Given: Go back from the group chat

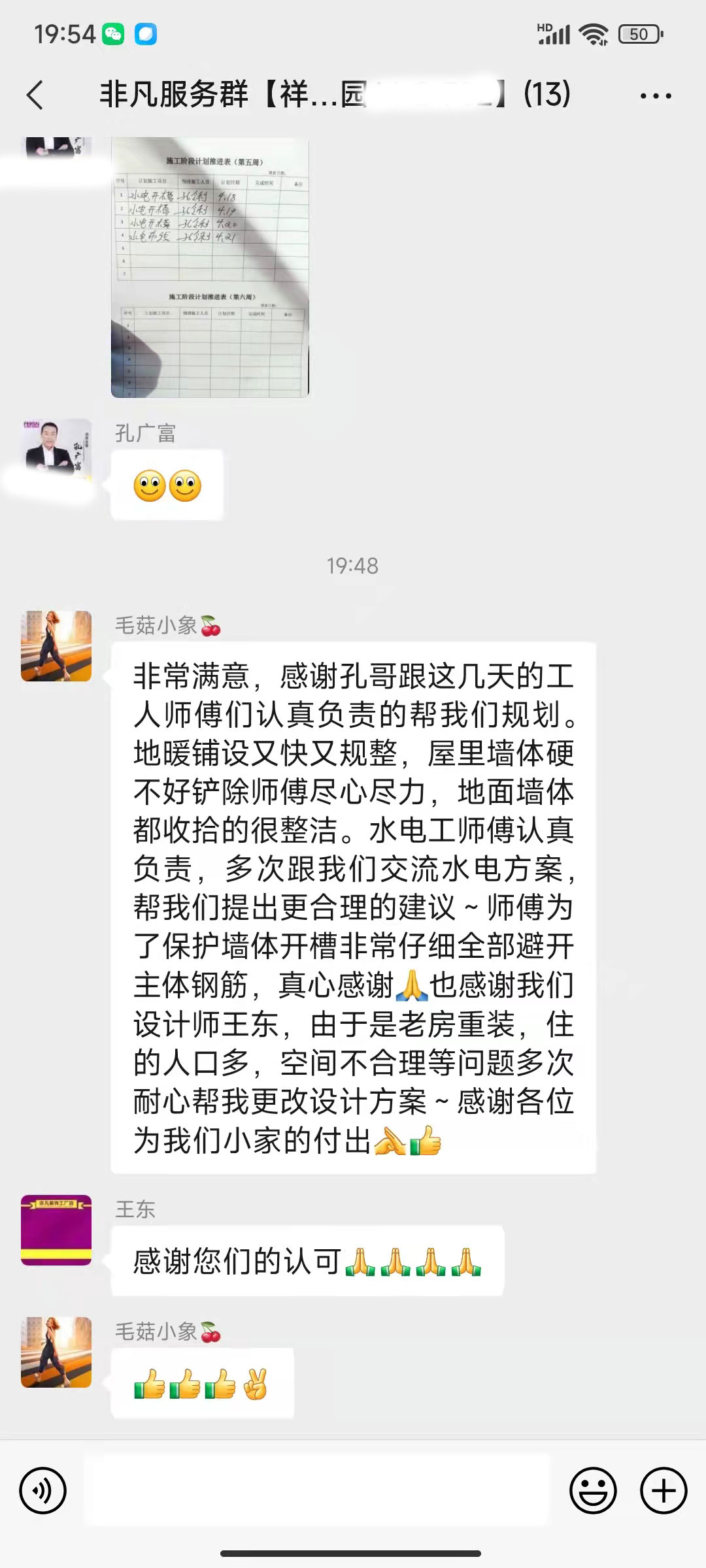Looking at the screenshot, I should click(x=35, y=95).
